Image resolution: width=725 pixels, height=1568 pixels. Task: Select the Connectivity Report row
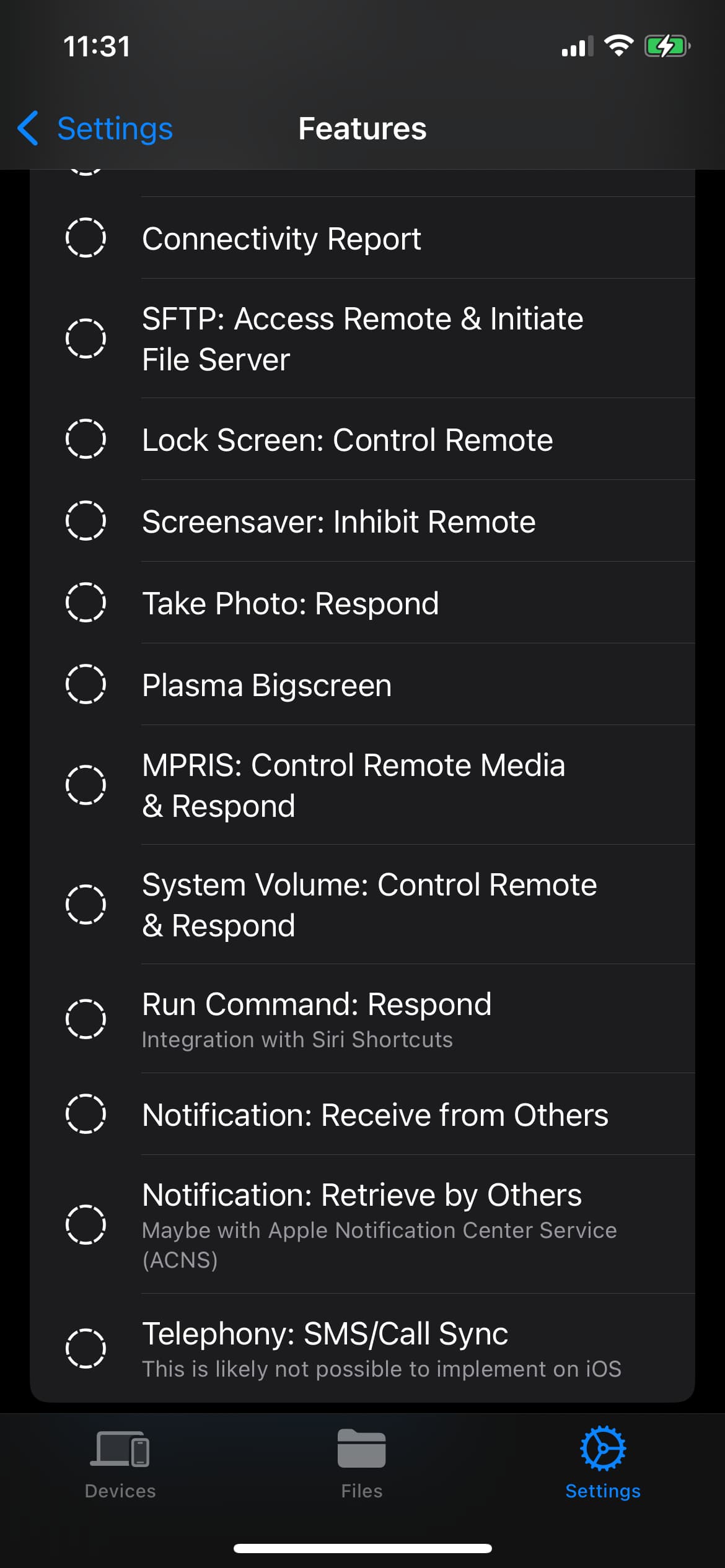coord(362,238)
